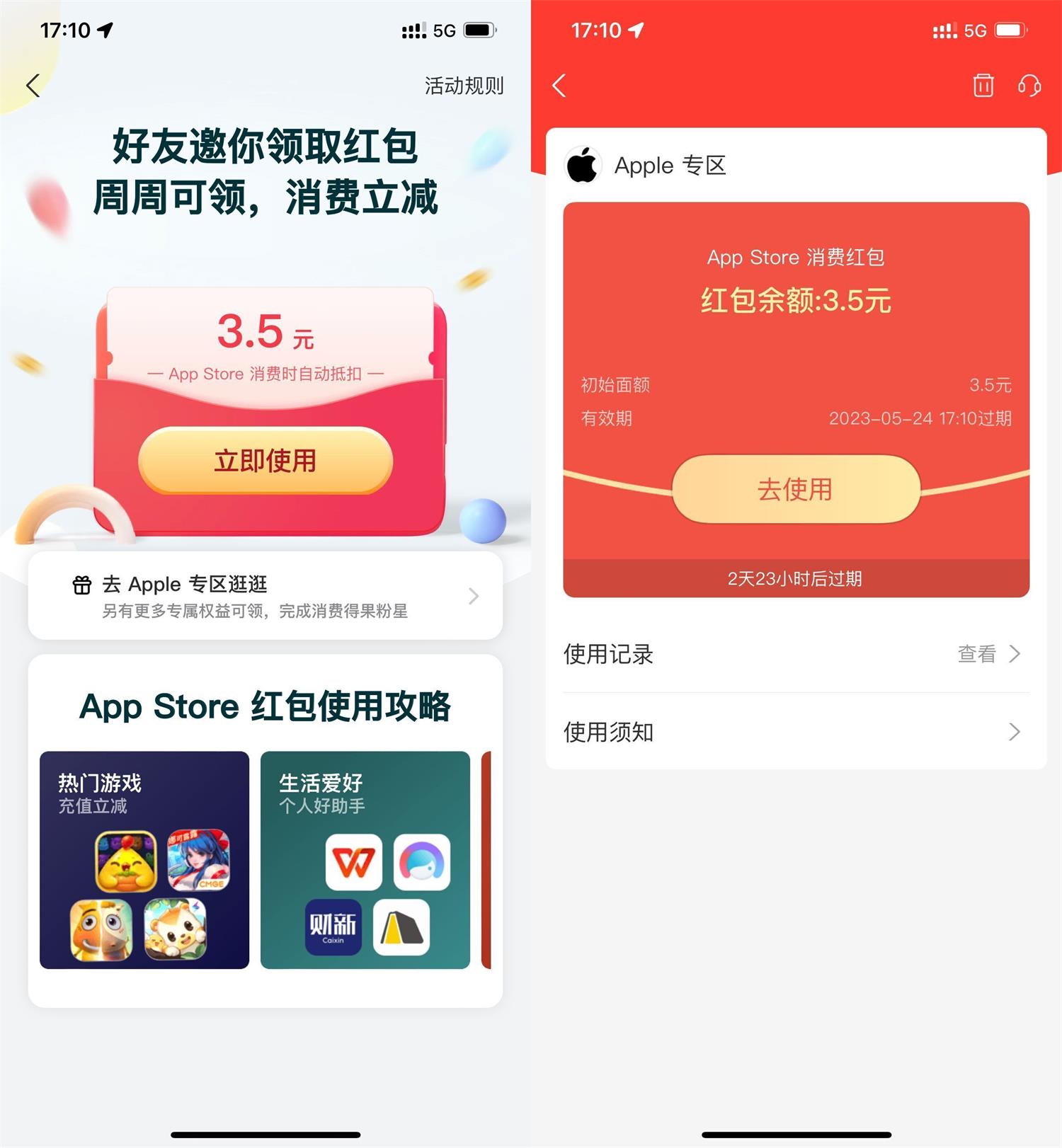Image resolution: width=1062 pixels, height=1148 pixels.
Task: Tap the trash can delete icon
Action: (x=983, y=86)
